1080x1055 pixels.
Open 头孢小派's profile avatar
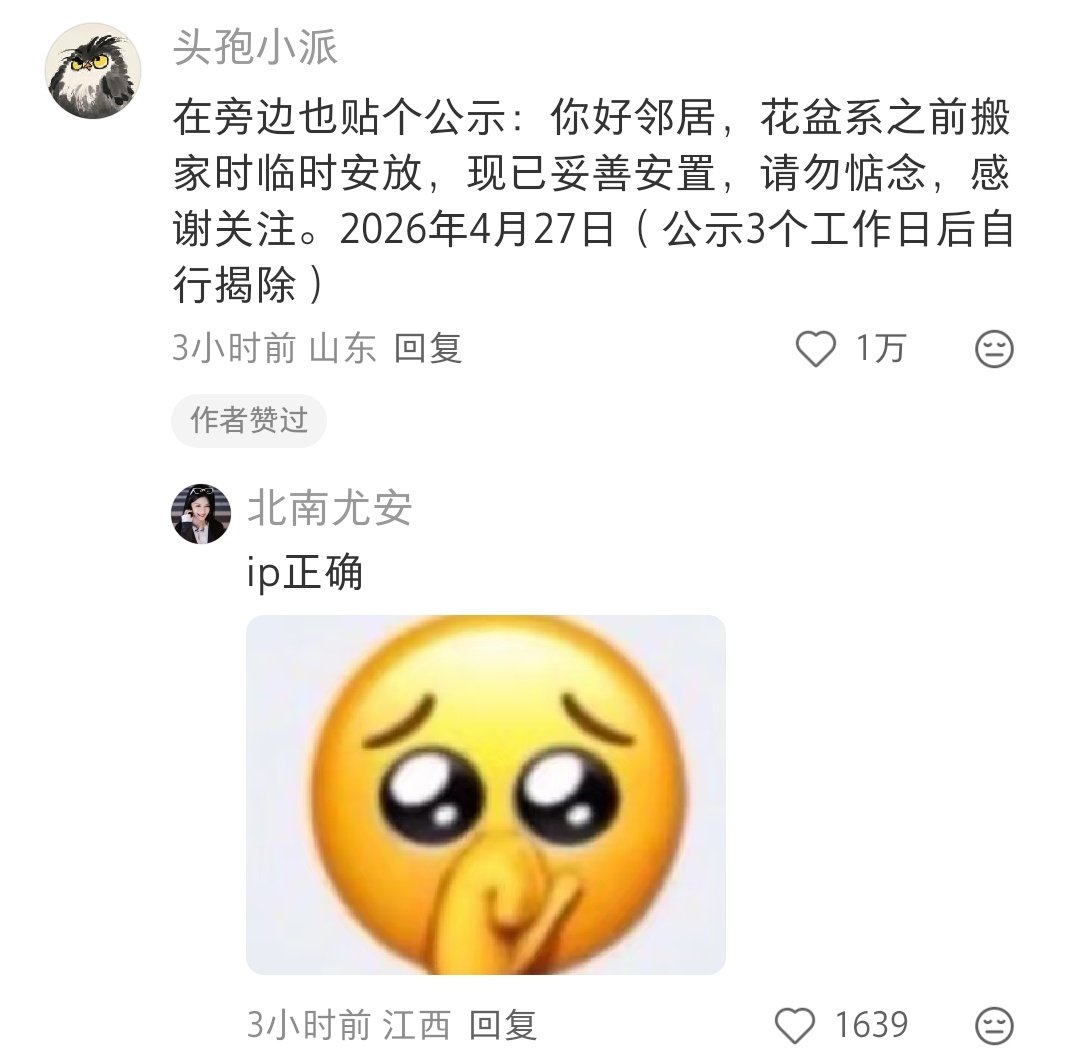(93, 71)
